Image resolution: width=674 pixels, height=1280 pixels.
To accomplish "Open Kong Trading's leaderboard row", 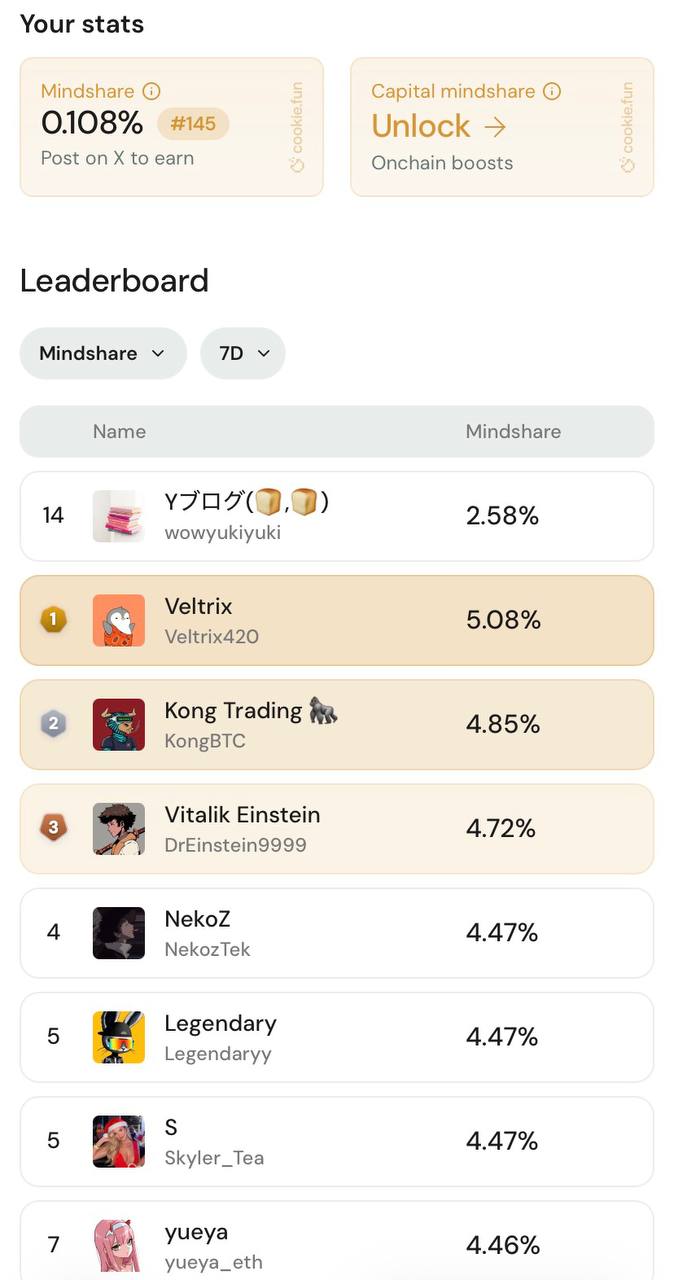I will 336,724.
